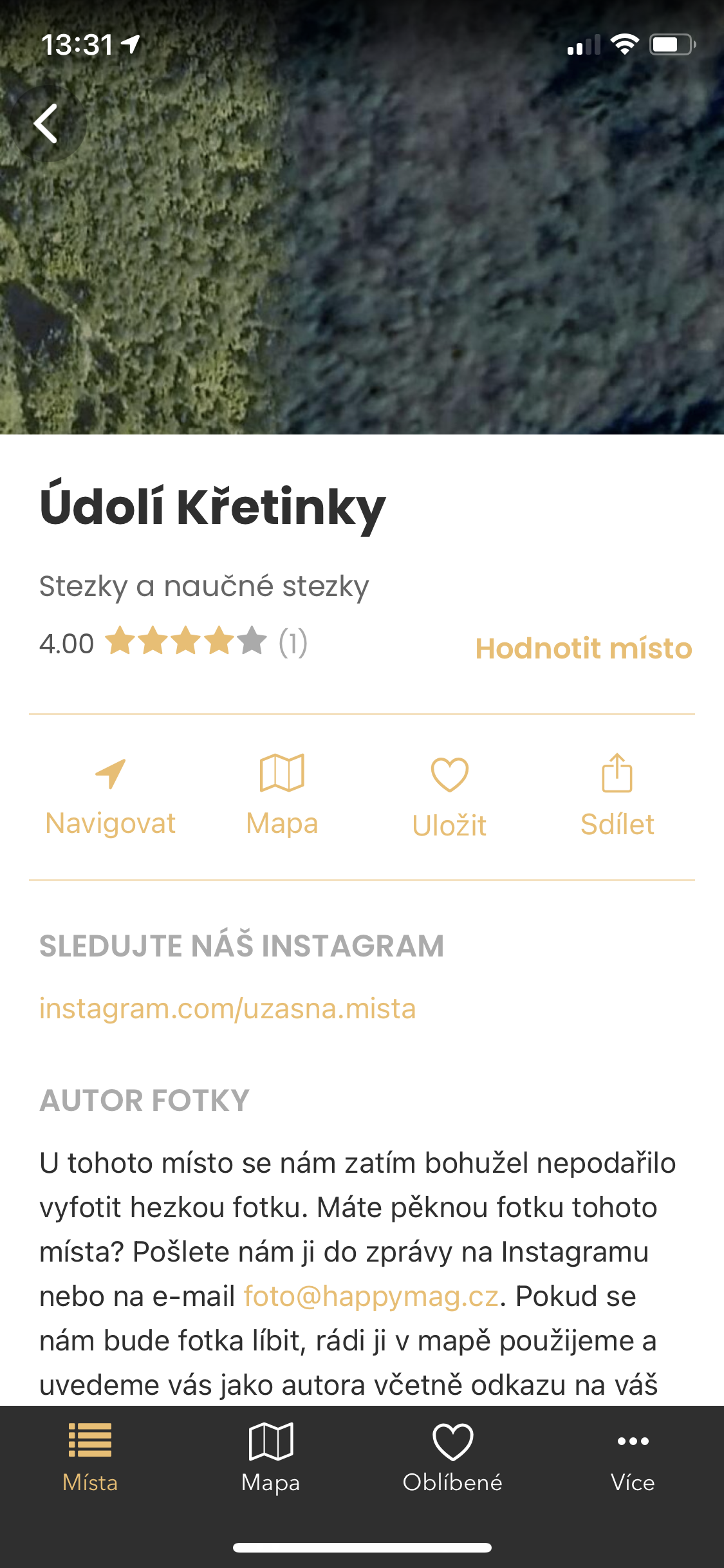Share this place via Sdílet
The width and height of the screenshot is (724, 1568).
617,797
